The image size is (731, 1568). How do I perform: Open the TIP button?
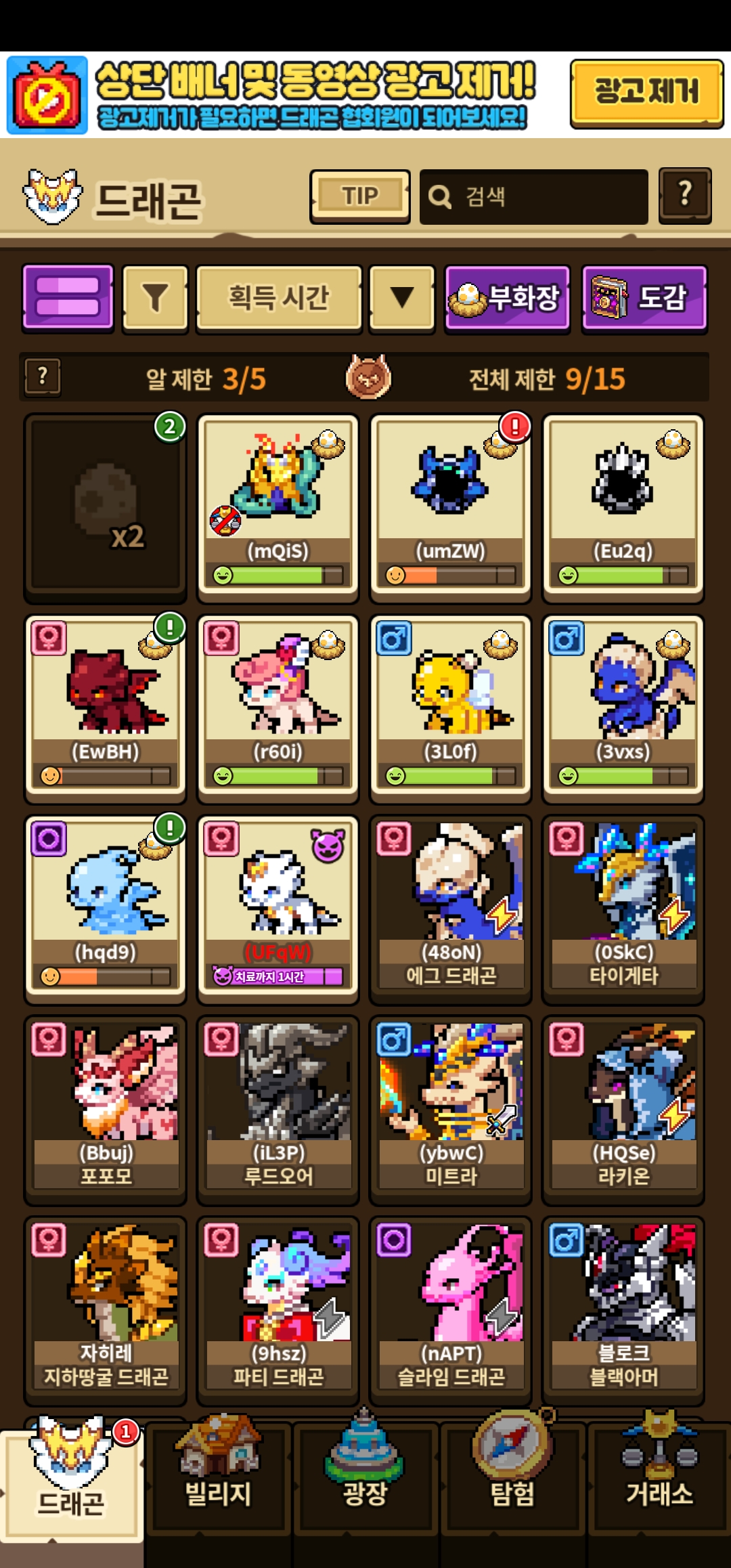point(359,196)
